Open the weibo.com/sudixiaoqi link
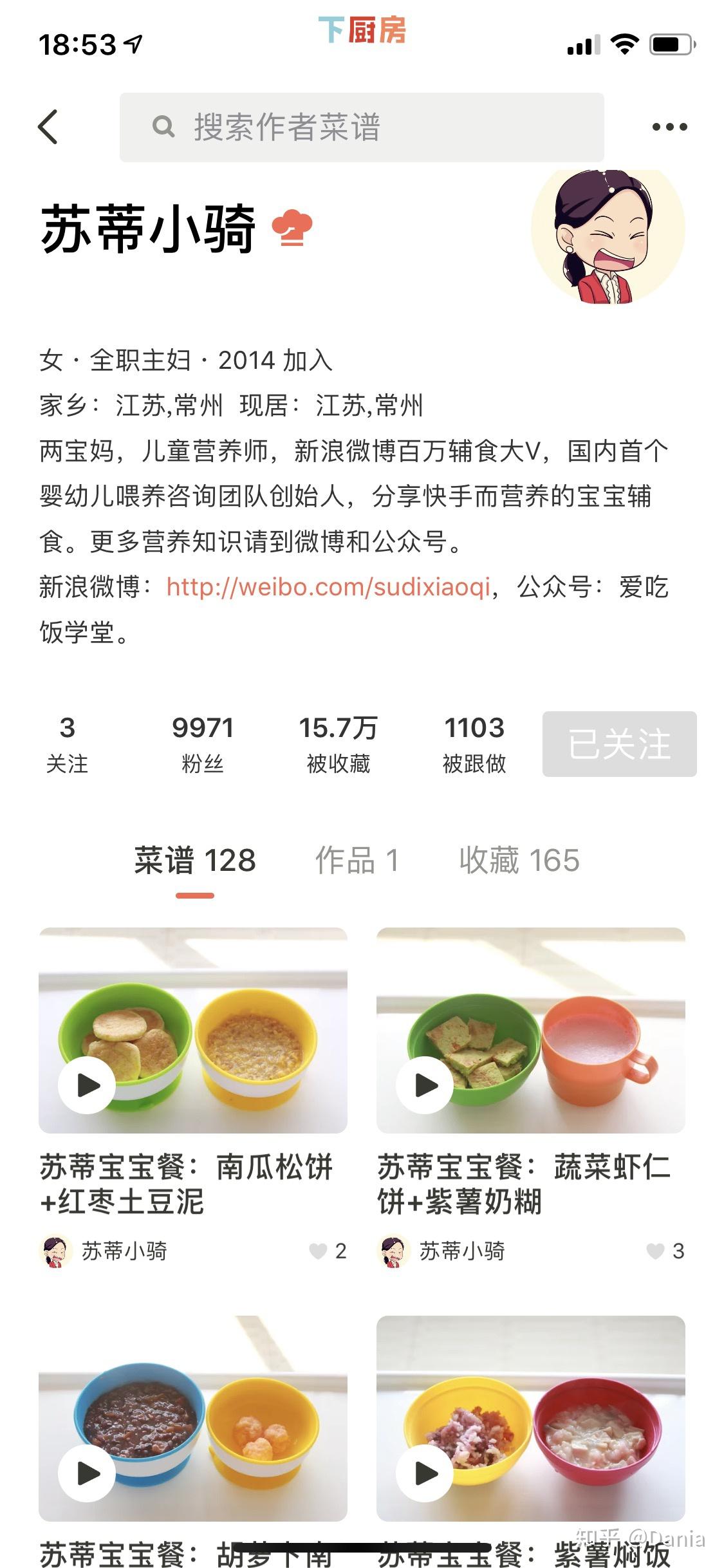 (328, 587)
